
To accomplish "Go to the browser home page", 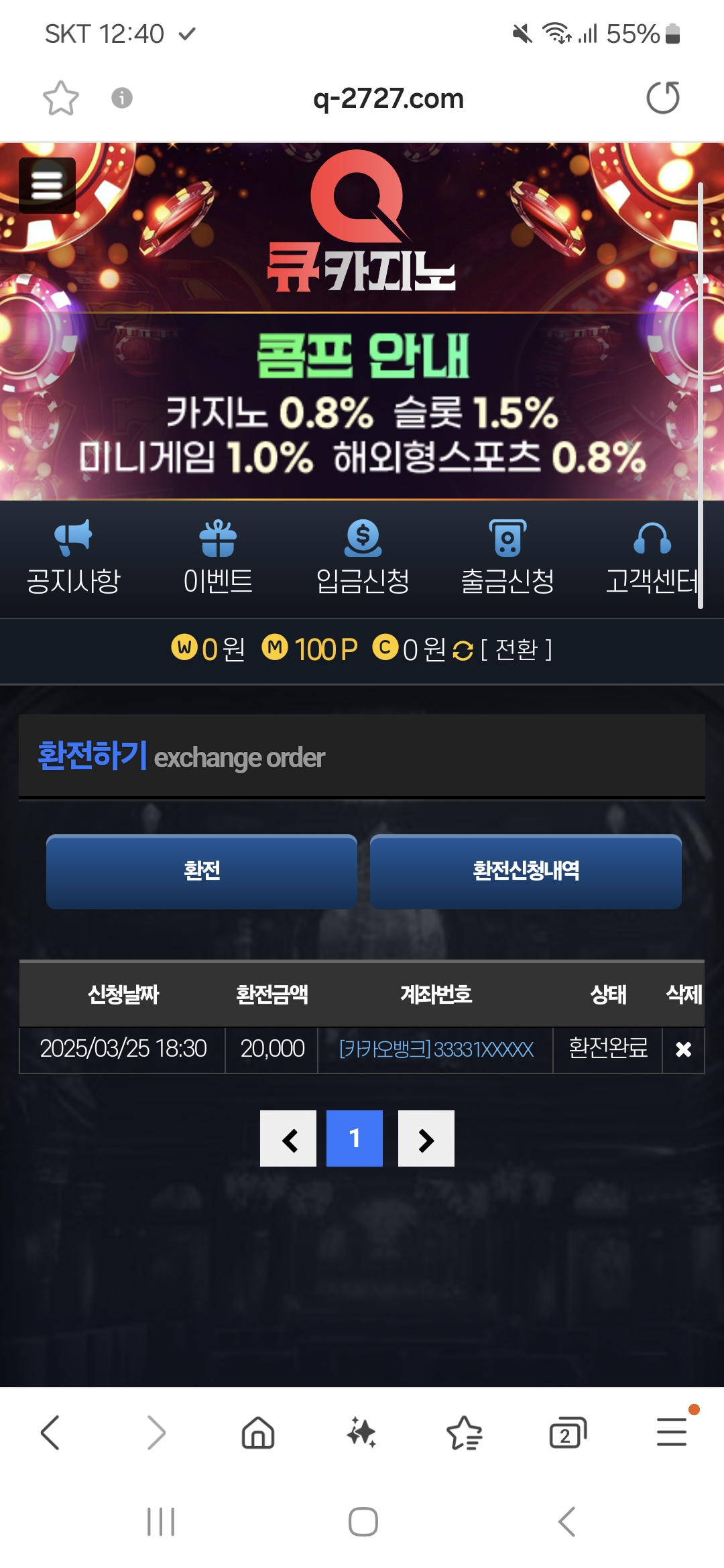I will tap(258, 1433).
